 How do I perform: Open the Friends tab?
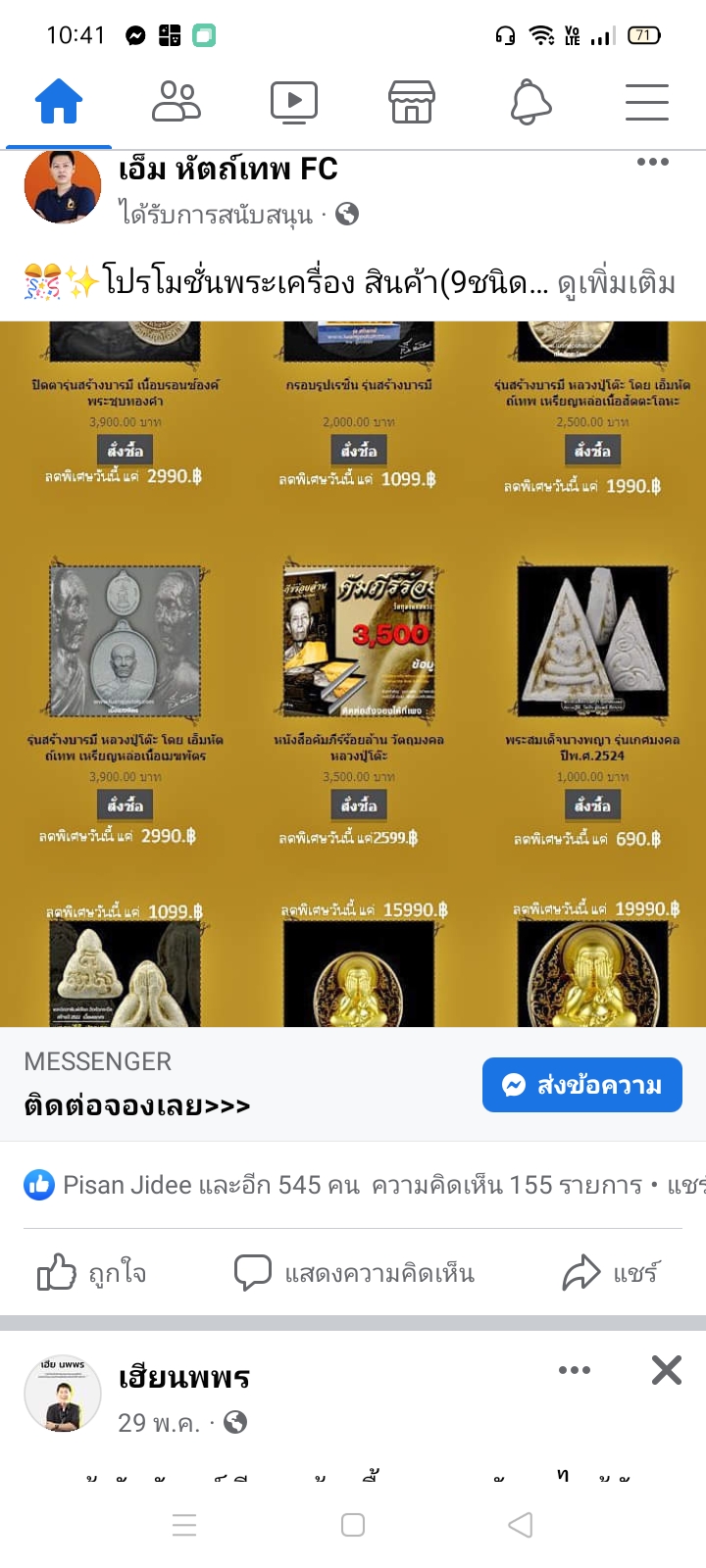(x=176, y=101)
